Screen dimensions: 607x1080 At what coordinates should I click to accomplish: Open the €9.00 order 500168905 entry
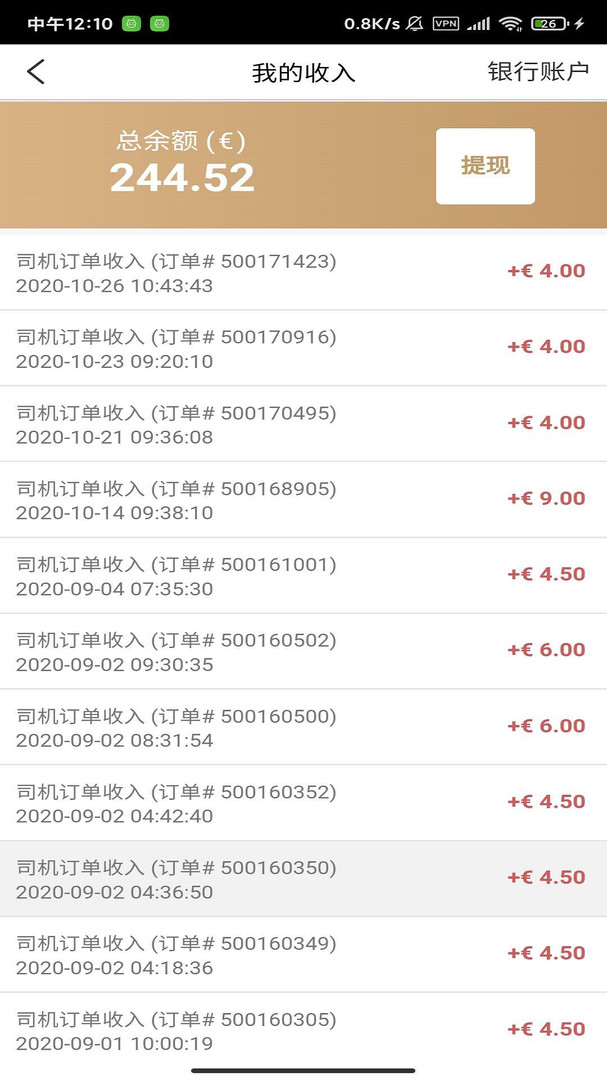coord(303,500)
